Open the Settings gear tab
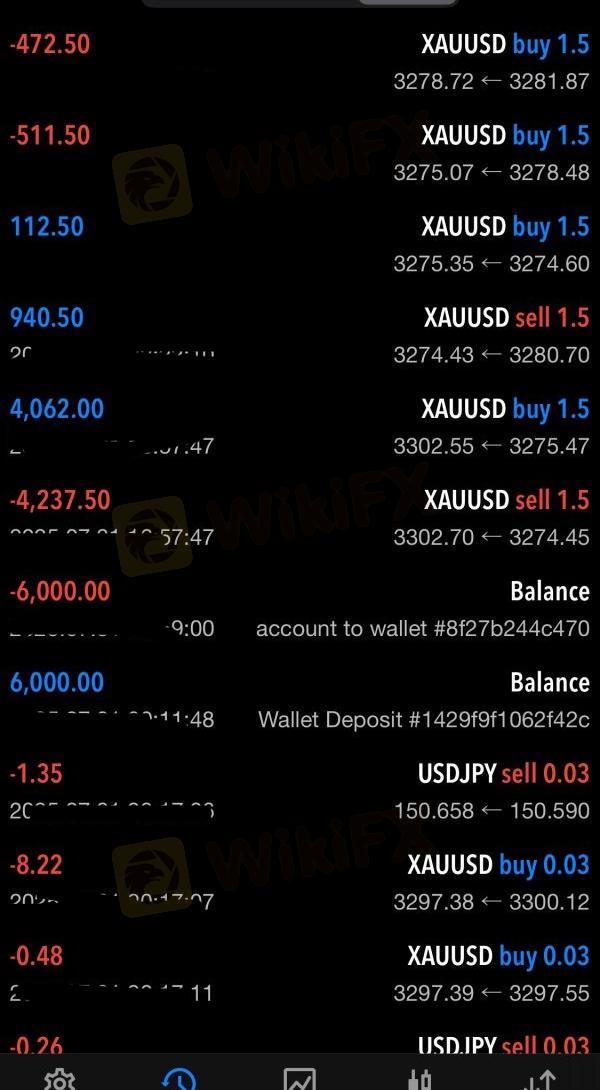The image size is (600, 1090). [x=60, y=1079]
